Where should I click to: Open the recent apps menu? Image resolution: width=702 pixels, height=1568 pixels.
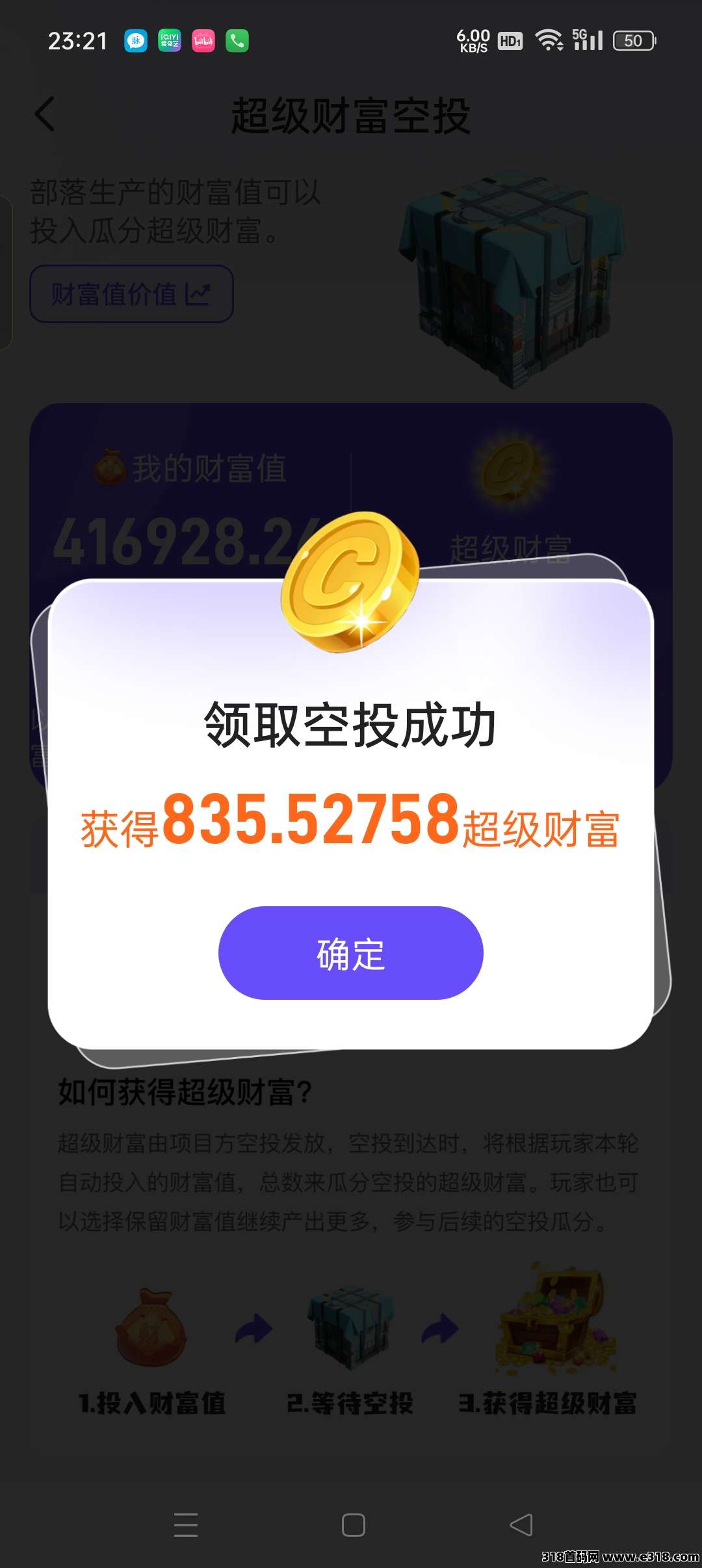(x=186, y=1524)
